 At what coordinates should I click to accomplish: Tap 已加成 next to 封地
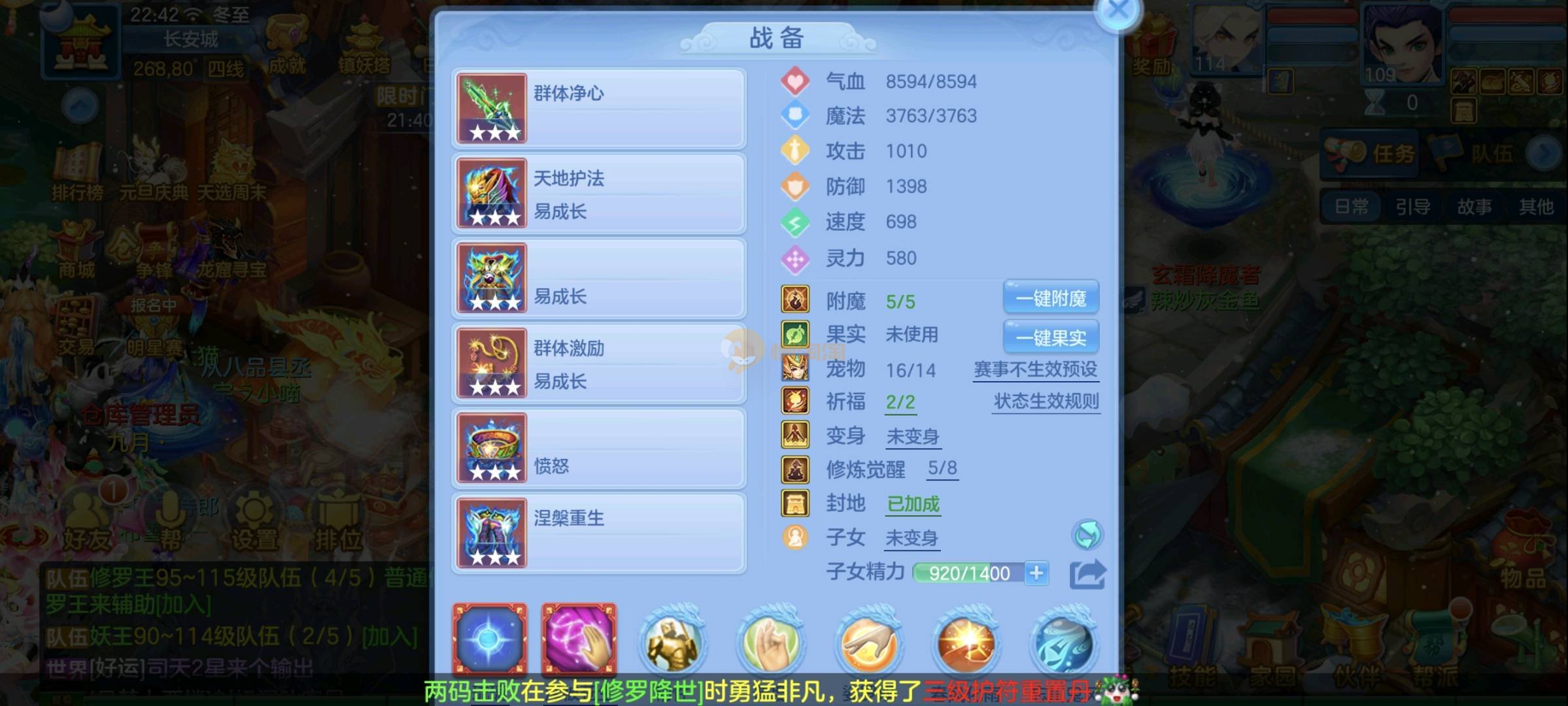(913, 504)
